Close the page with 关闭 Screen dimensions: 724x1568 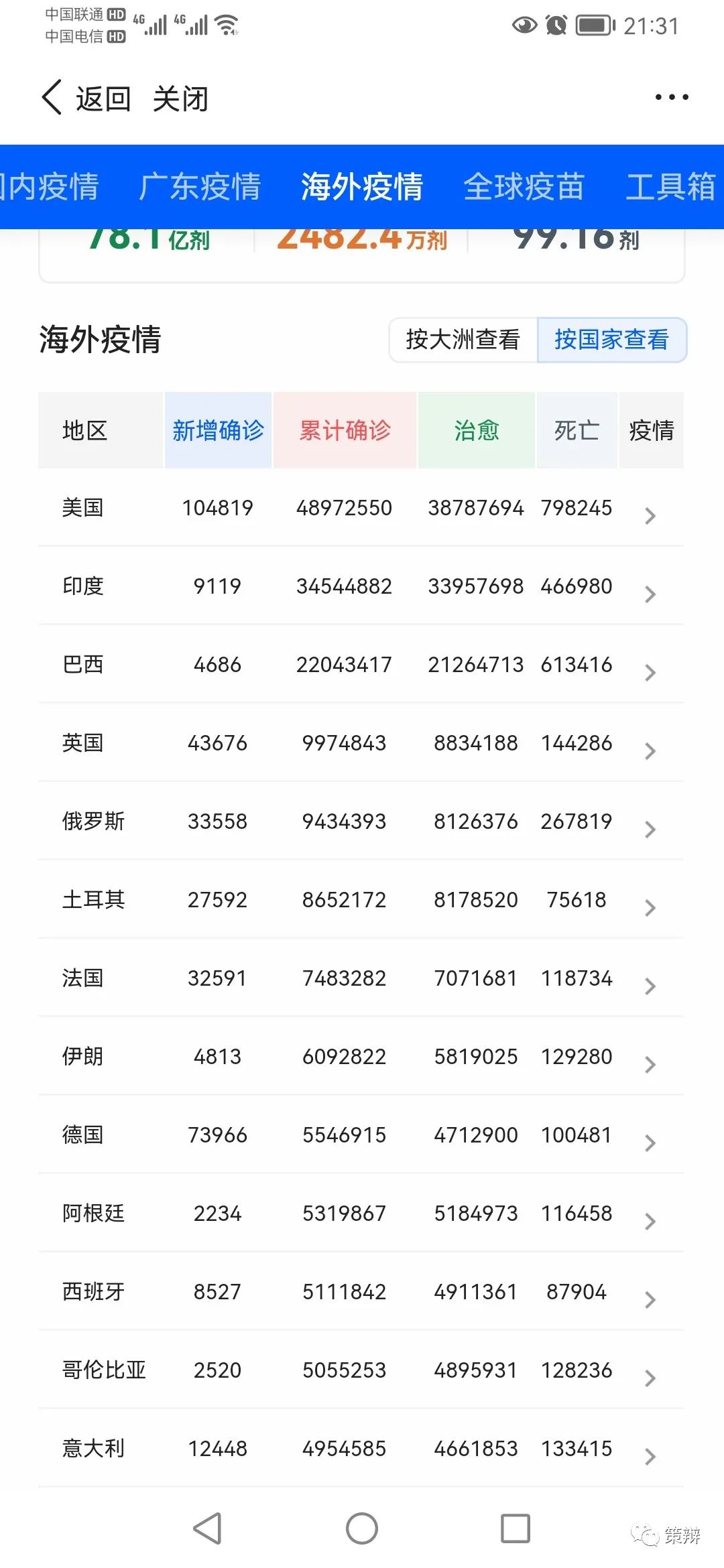[180, 99]
